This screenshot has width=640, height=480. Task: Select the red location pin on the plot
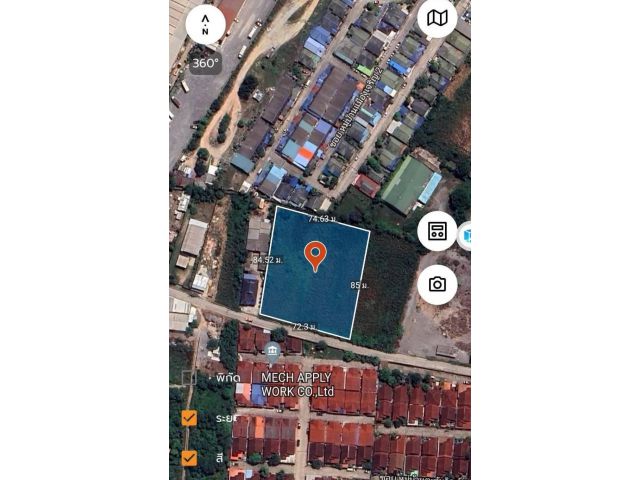pyautogui.click(x=315, y=255)
